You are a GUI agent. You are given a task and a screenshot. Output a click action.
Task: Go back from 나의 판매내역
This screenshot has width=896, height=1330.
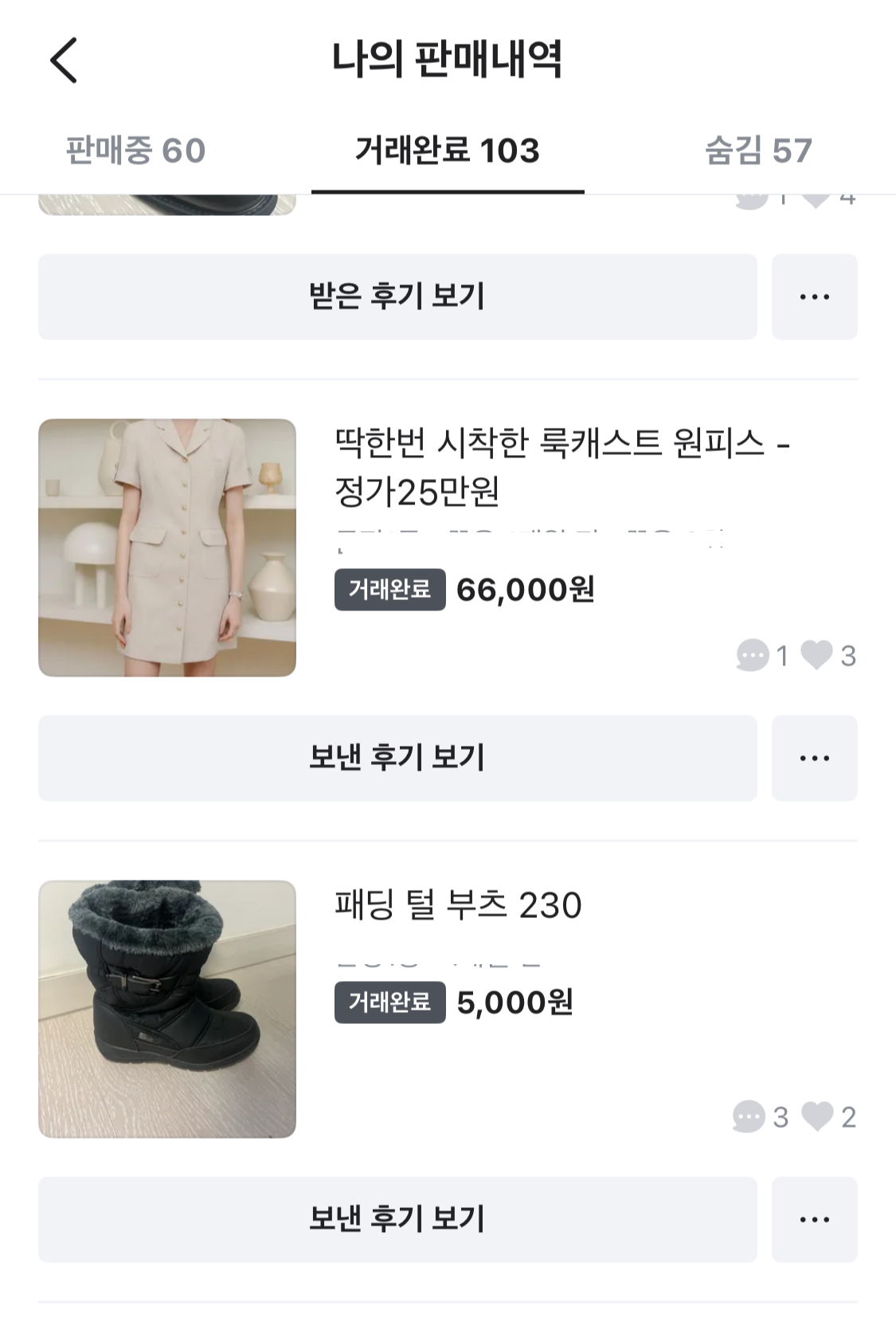64,60
